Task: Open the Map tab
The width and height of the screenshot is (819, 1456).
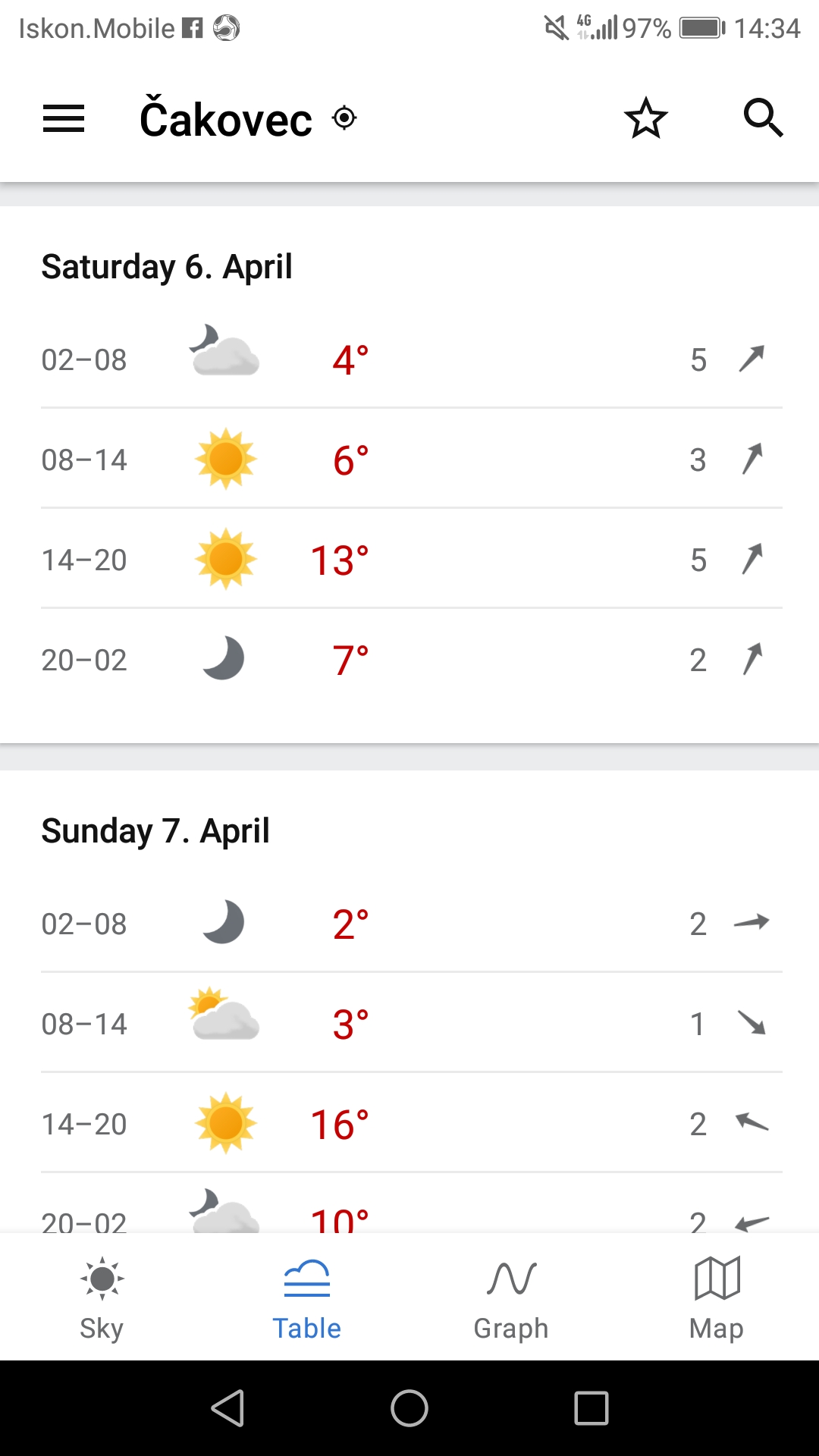Action: [x=717, y=1298]
